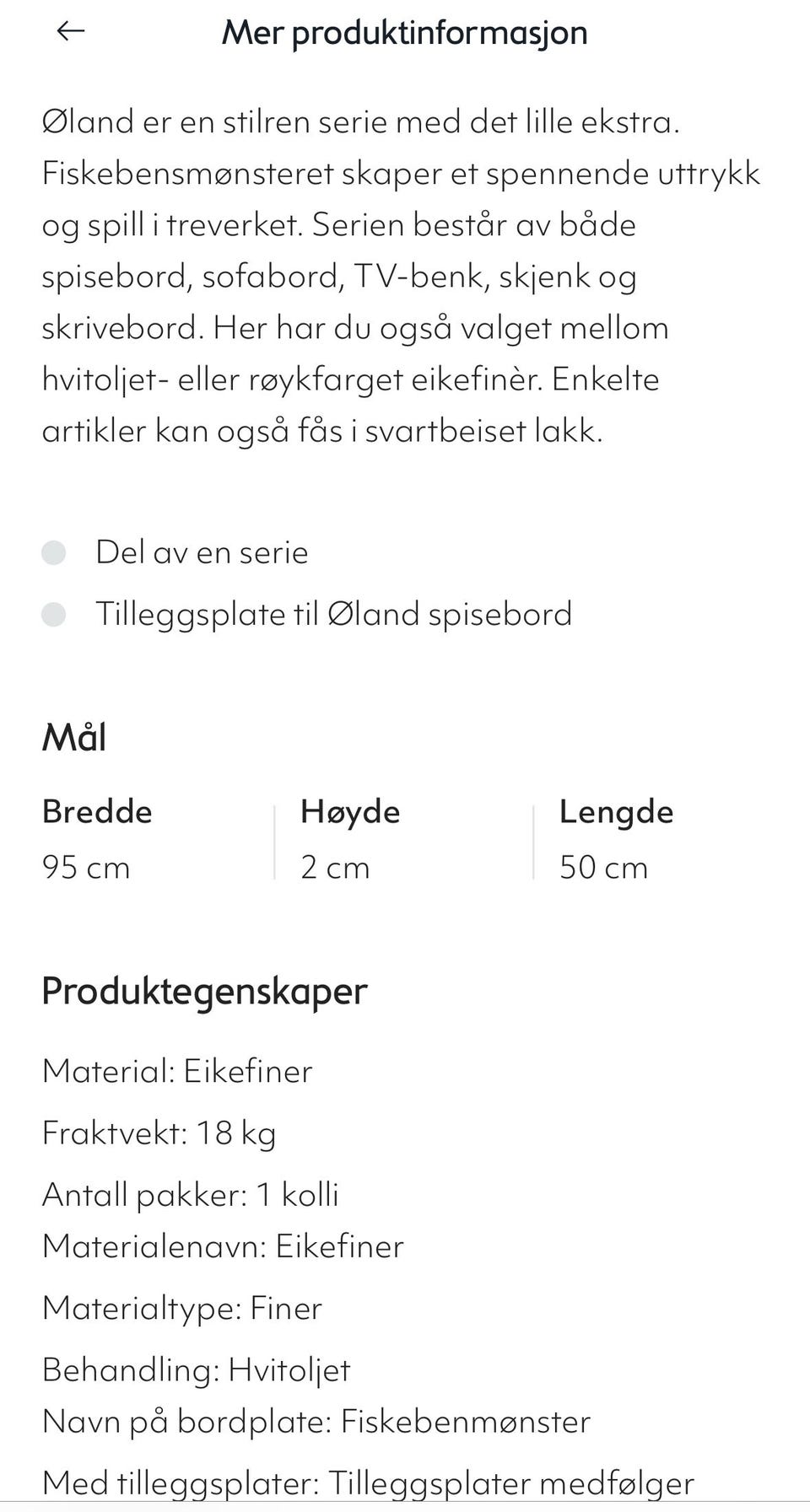Click the gray bullet beside Del av en serie

click(53, 552)
